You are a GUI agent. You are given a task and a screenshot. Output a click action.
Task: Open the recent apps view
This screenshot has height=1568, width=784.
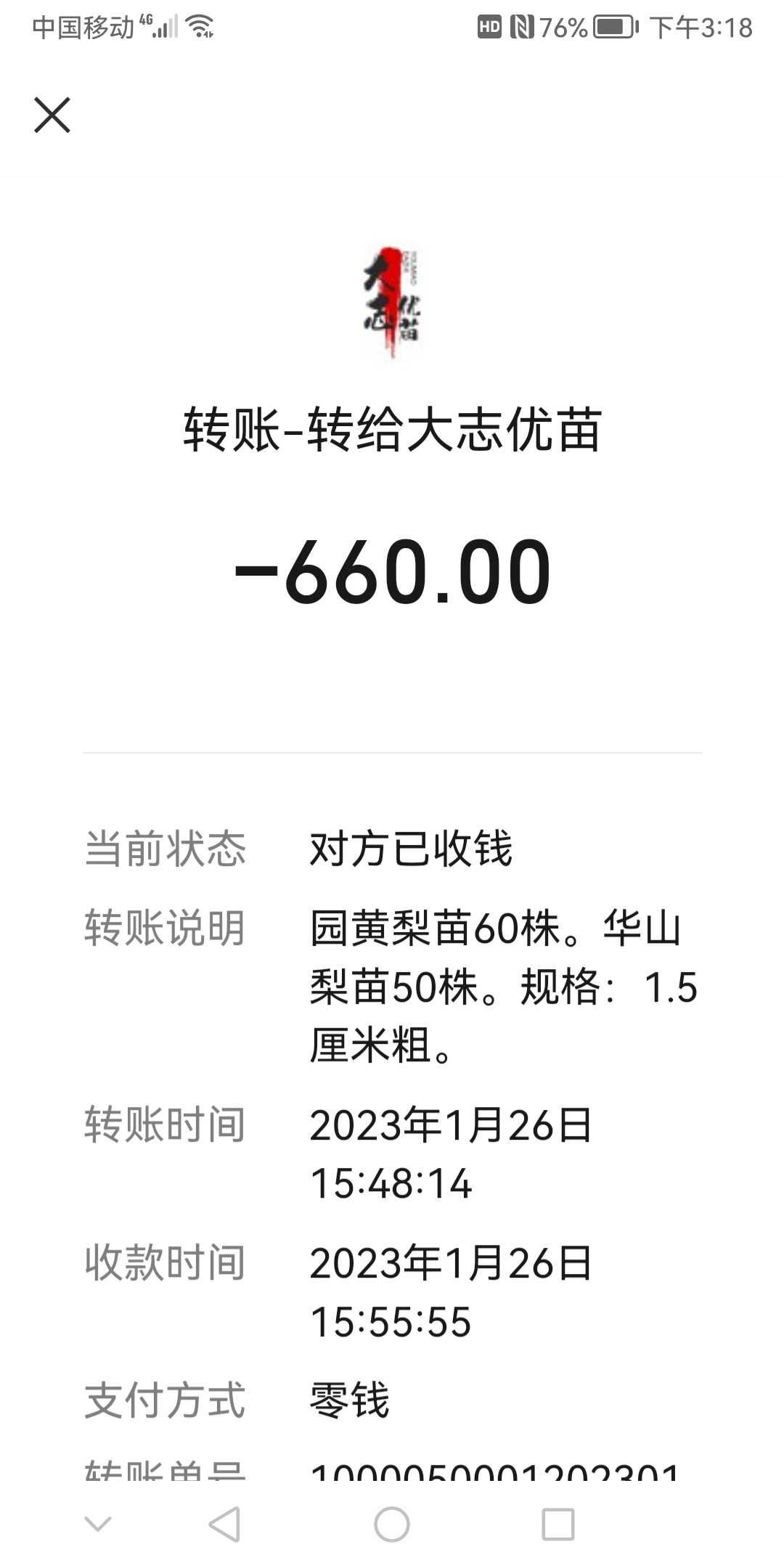click(558, 1524)
